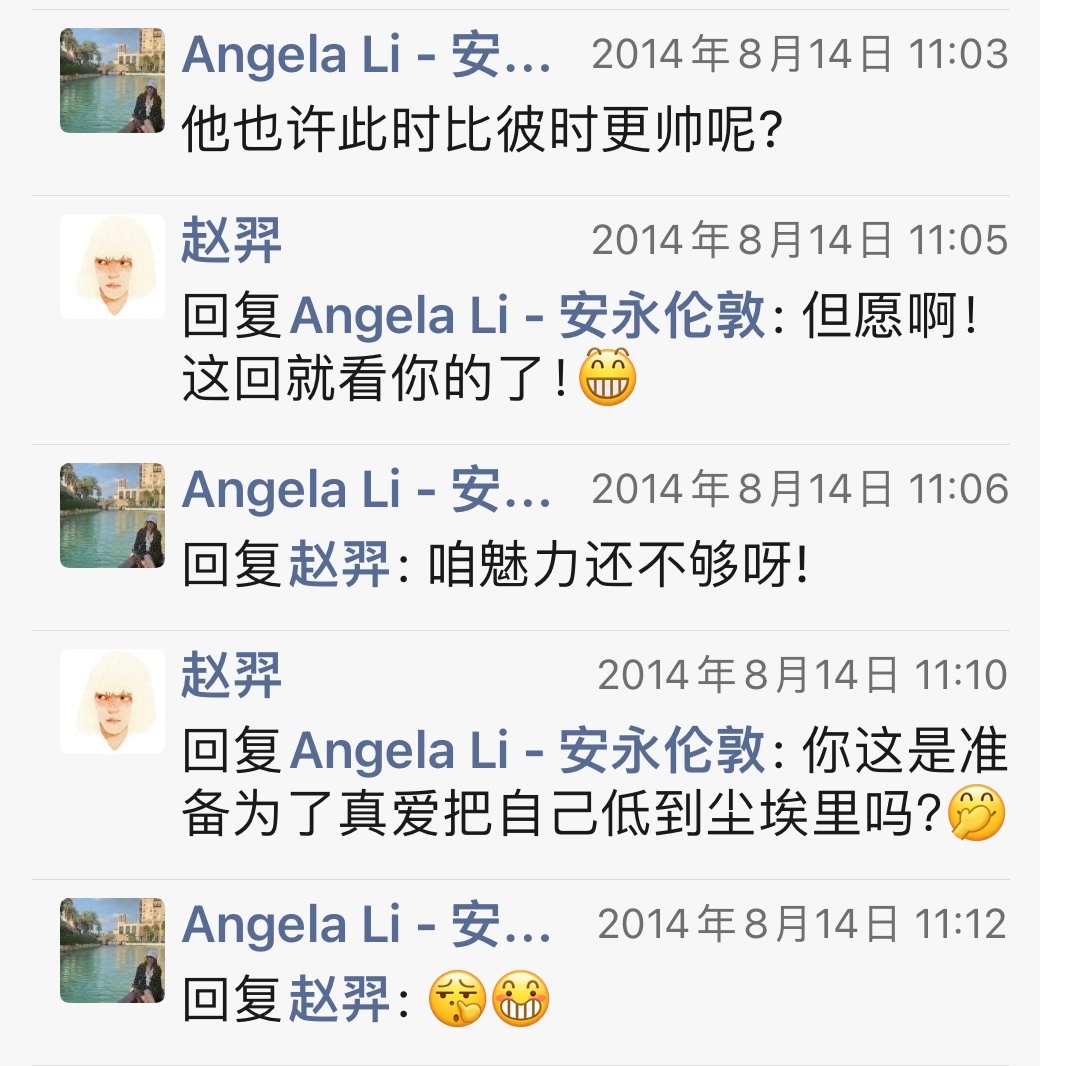Tap the Angela Li username on the 11:12 comment

point(366,925)
